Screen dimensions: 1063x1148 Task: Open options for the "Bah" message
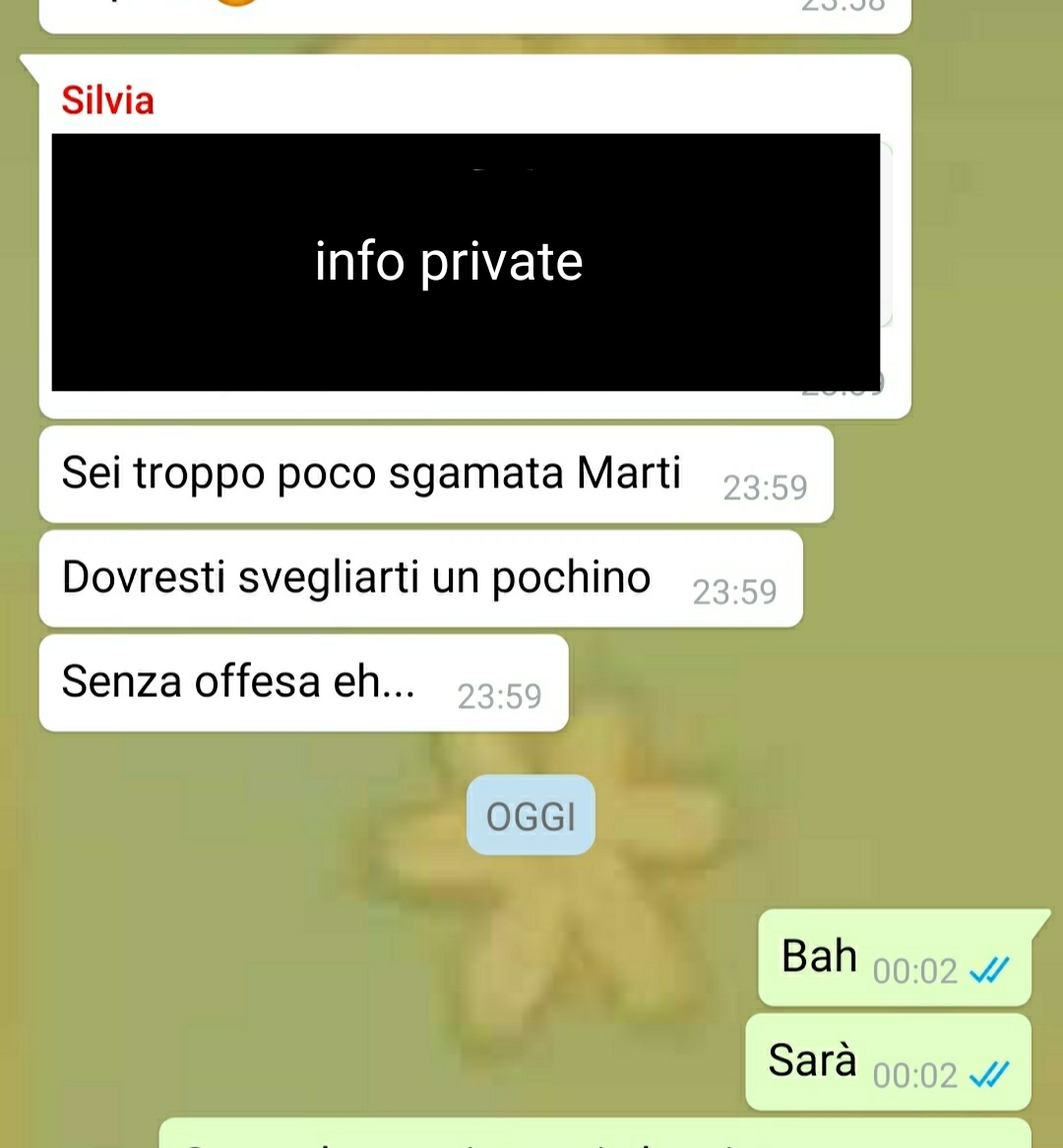[819, 957]
